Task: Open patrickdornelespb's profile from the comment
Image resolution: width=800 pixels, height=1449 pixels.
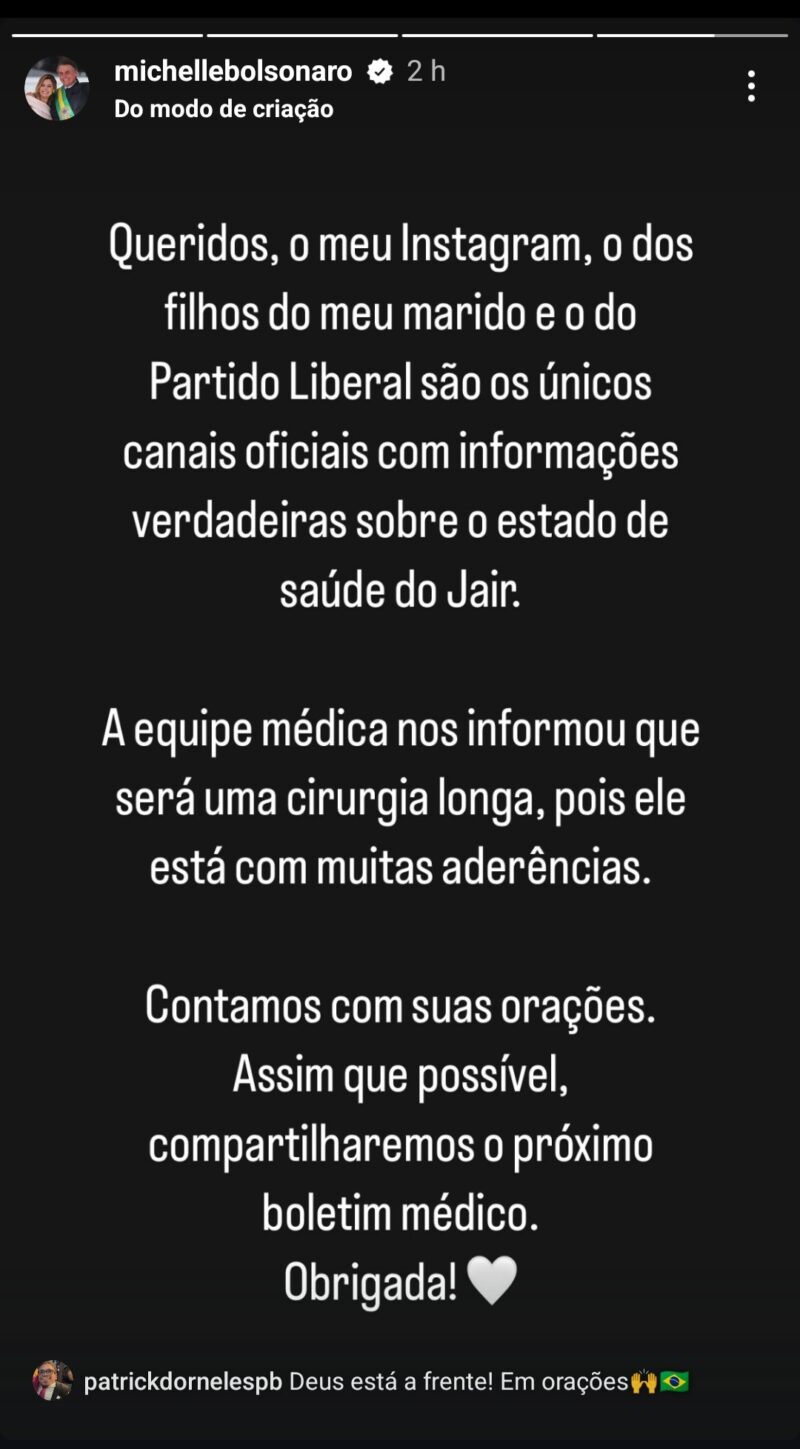Action: 183,1382
